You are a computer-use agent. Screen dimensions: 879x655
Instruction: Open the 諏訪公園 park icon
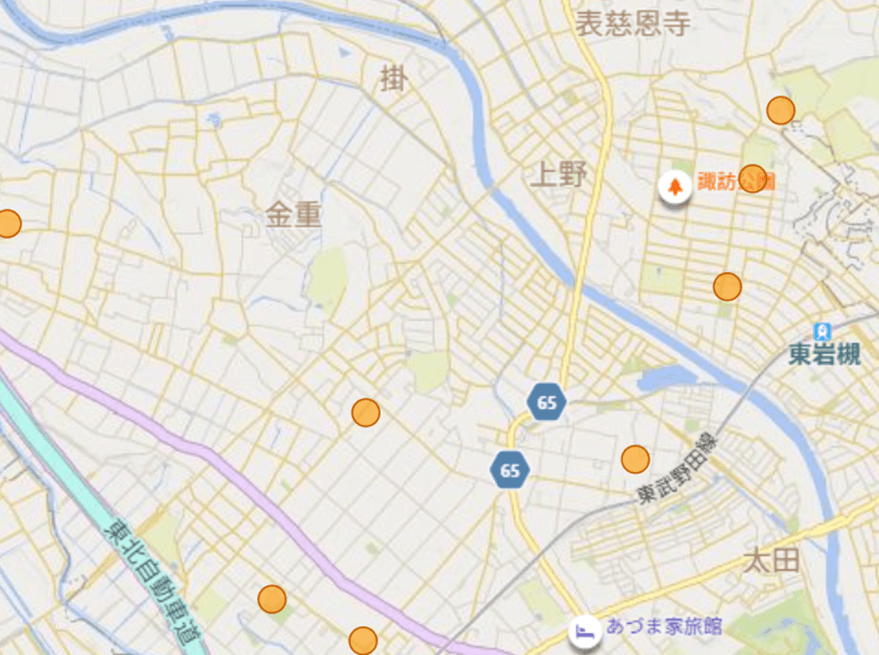(675, 187)
